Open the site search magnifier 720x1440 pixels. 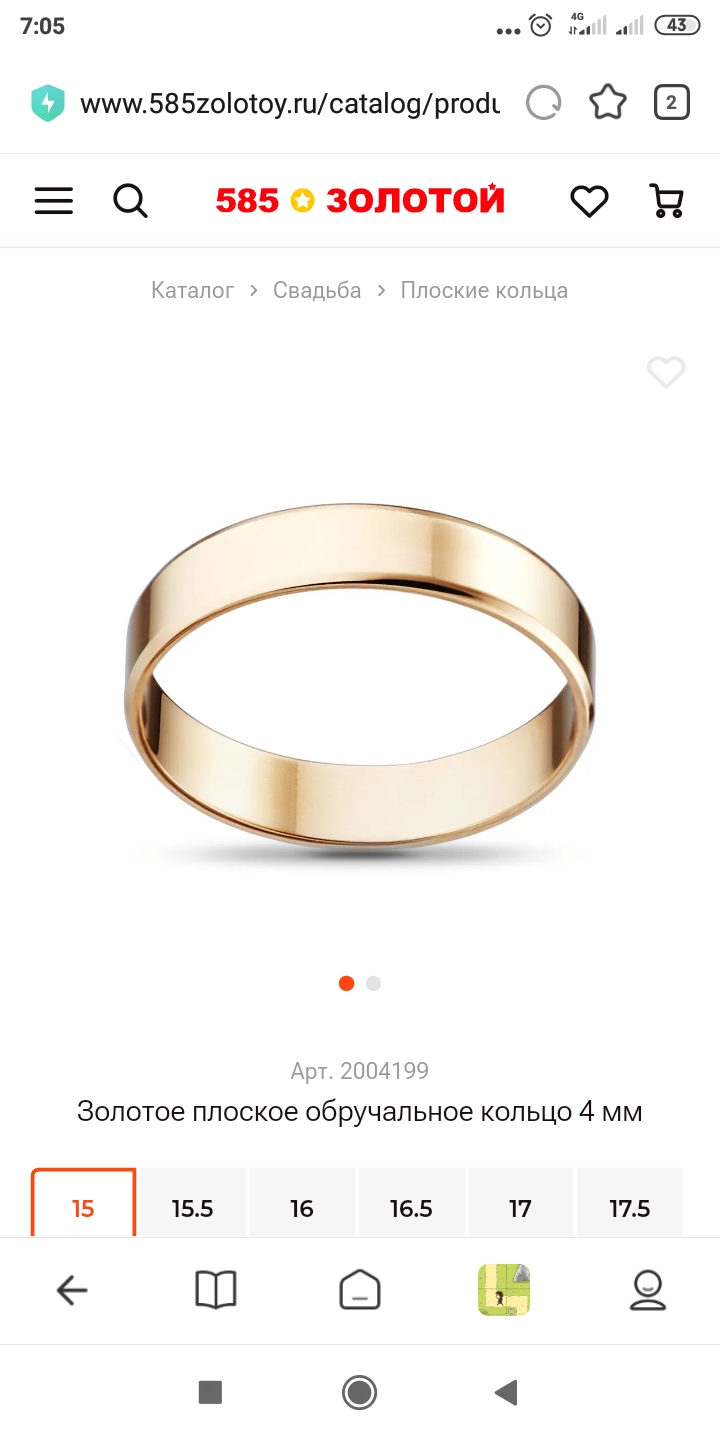pos(130,201)
